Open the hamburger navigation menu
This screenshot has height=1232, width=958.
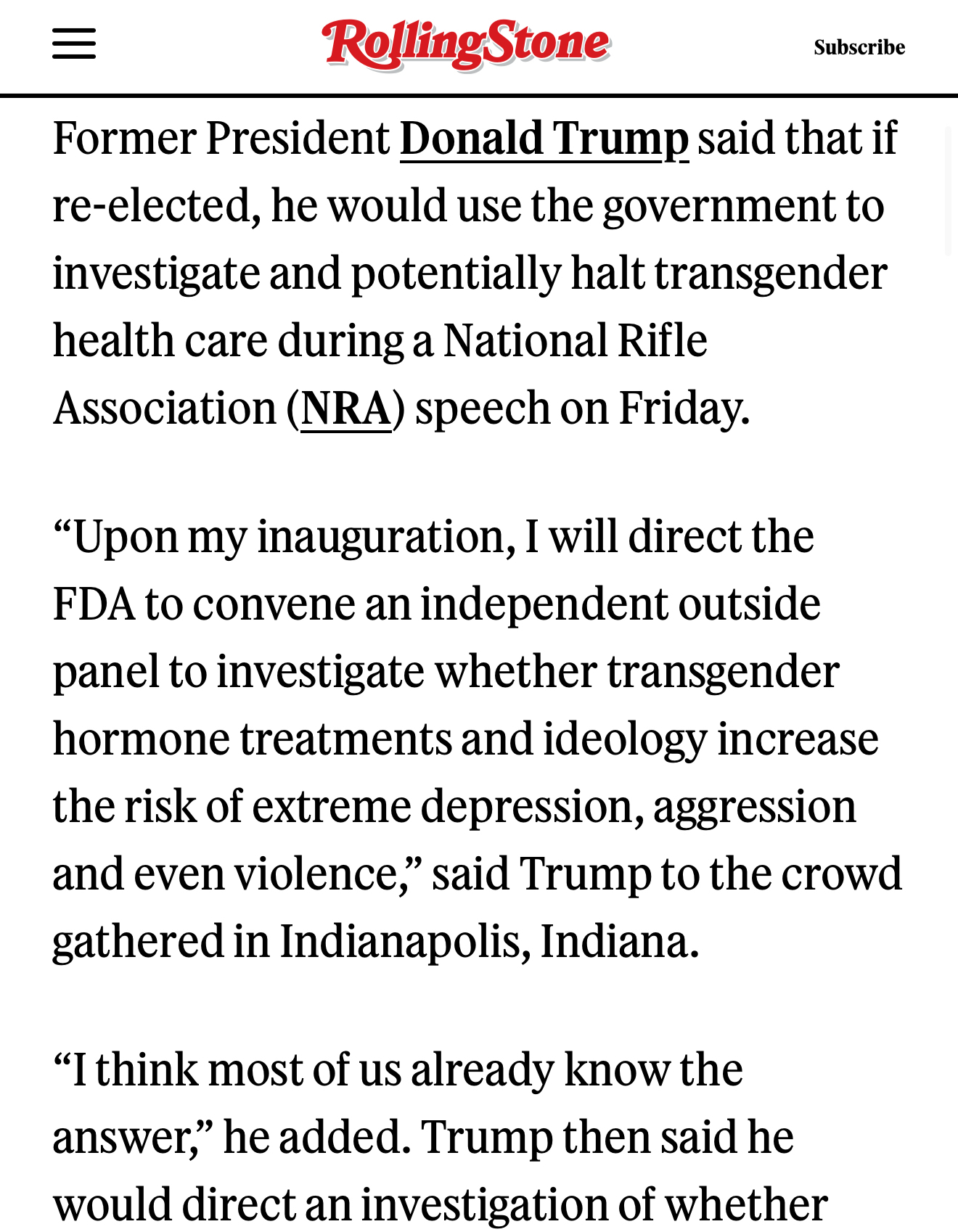pos(74,44)
